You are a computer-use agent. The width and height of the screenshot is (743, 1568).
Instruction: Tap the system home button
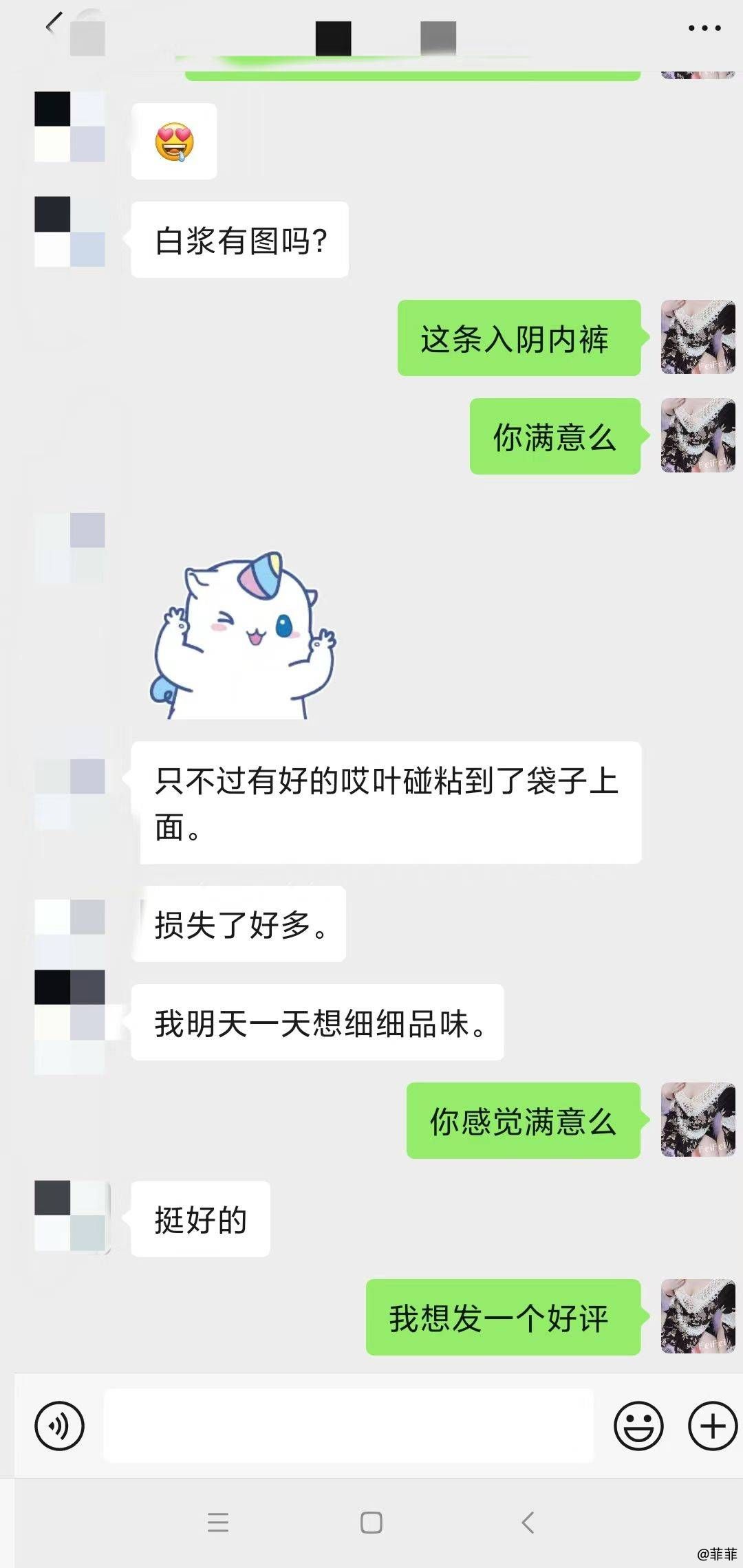coord(371,1522)
